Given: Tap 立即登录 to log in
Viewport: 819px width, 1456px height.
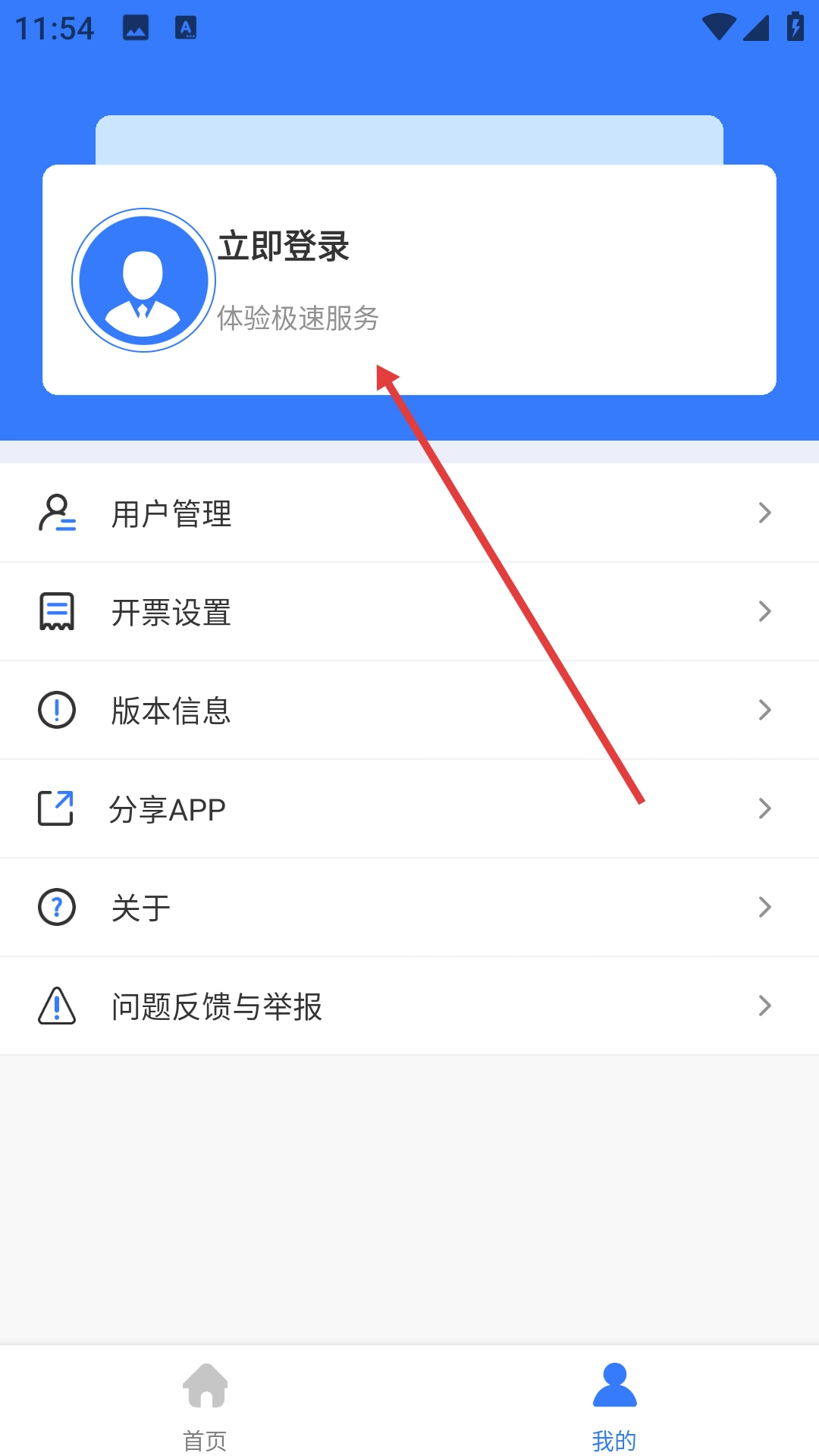Looking at the screenshot, I should [x=283, y=246].
